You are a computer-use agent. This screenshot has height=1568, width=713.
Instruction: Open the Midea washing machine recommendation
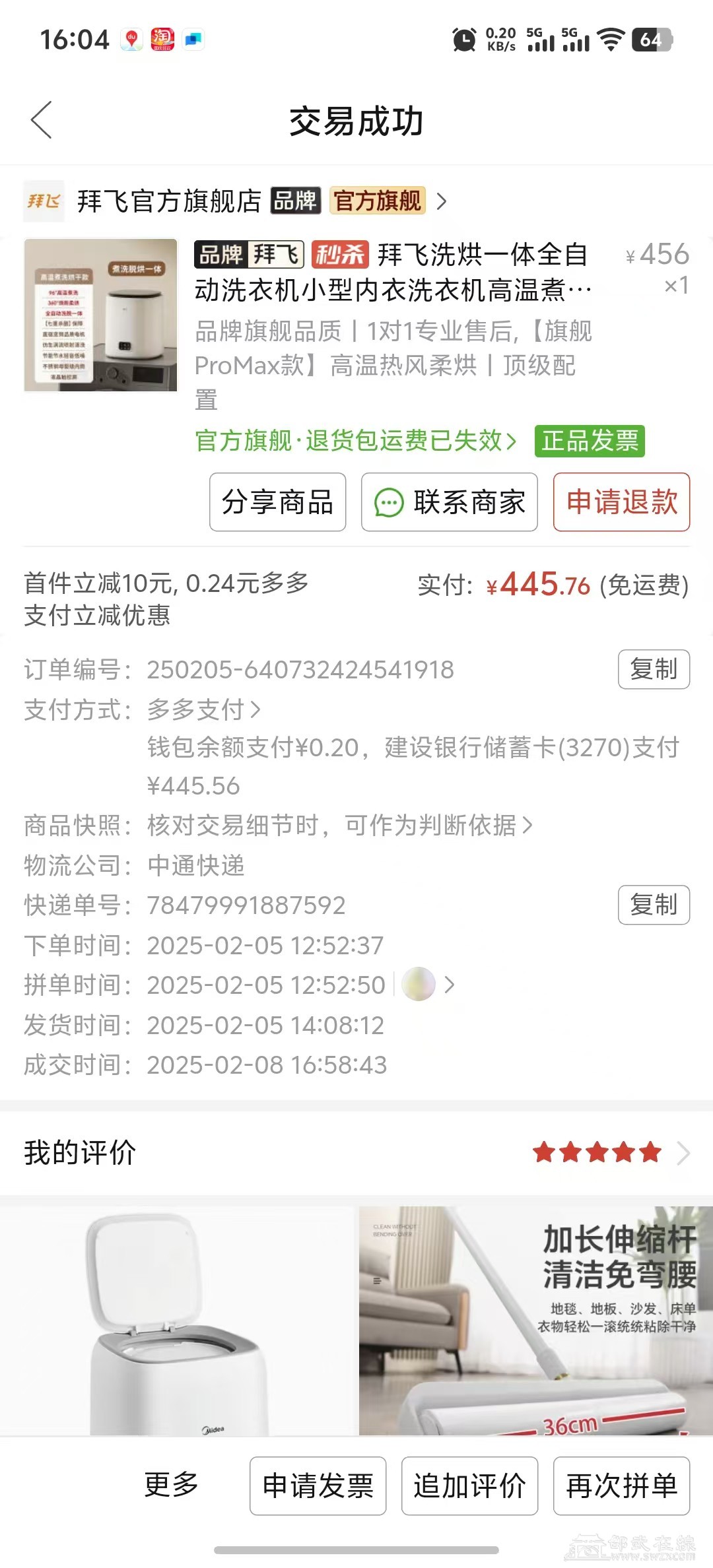pos(177,1320)
